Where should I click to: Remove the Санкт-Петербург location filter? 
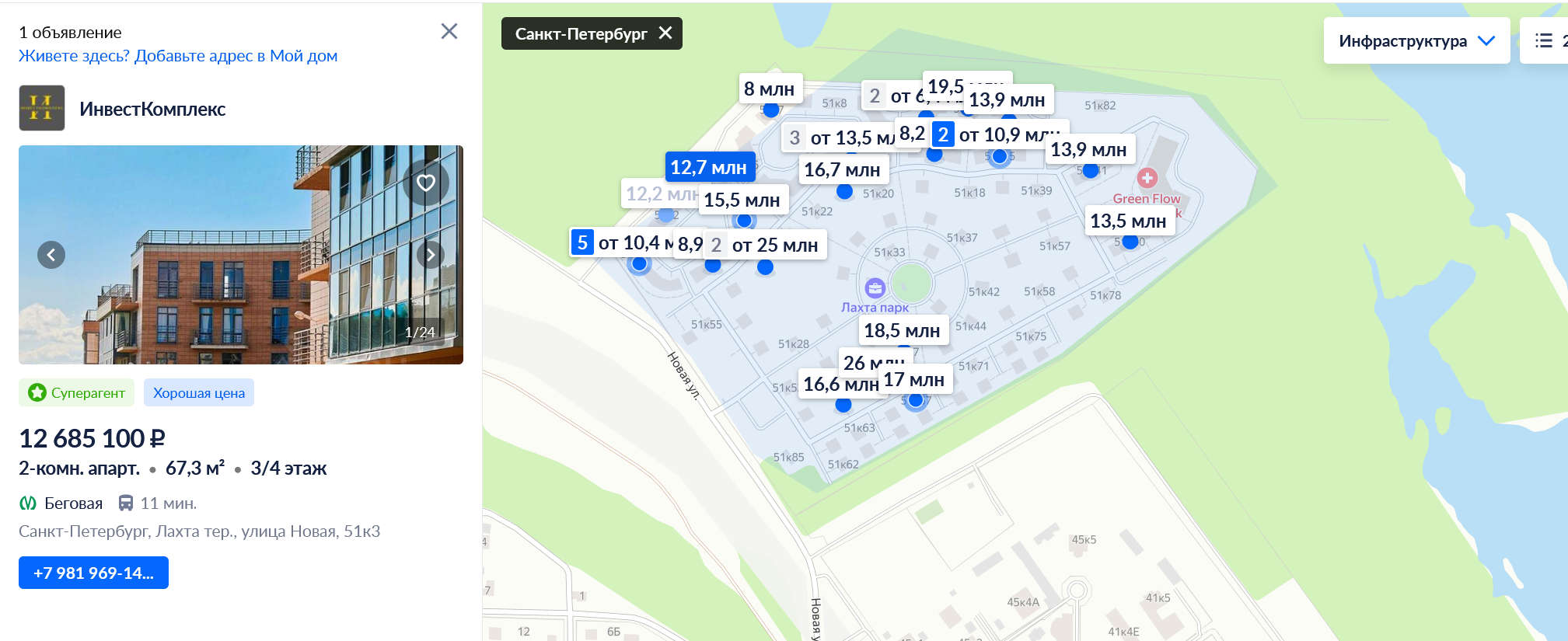point(665,33)
